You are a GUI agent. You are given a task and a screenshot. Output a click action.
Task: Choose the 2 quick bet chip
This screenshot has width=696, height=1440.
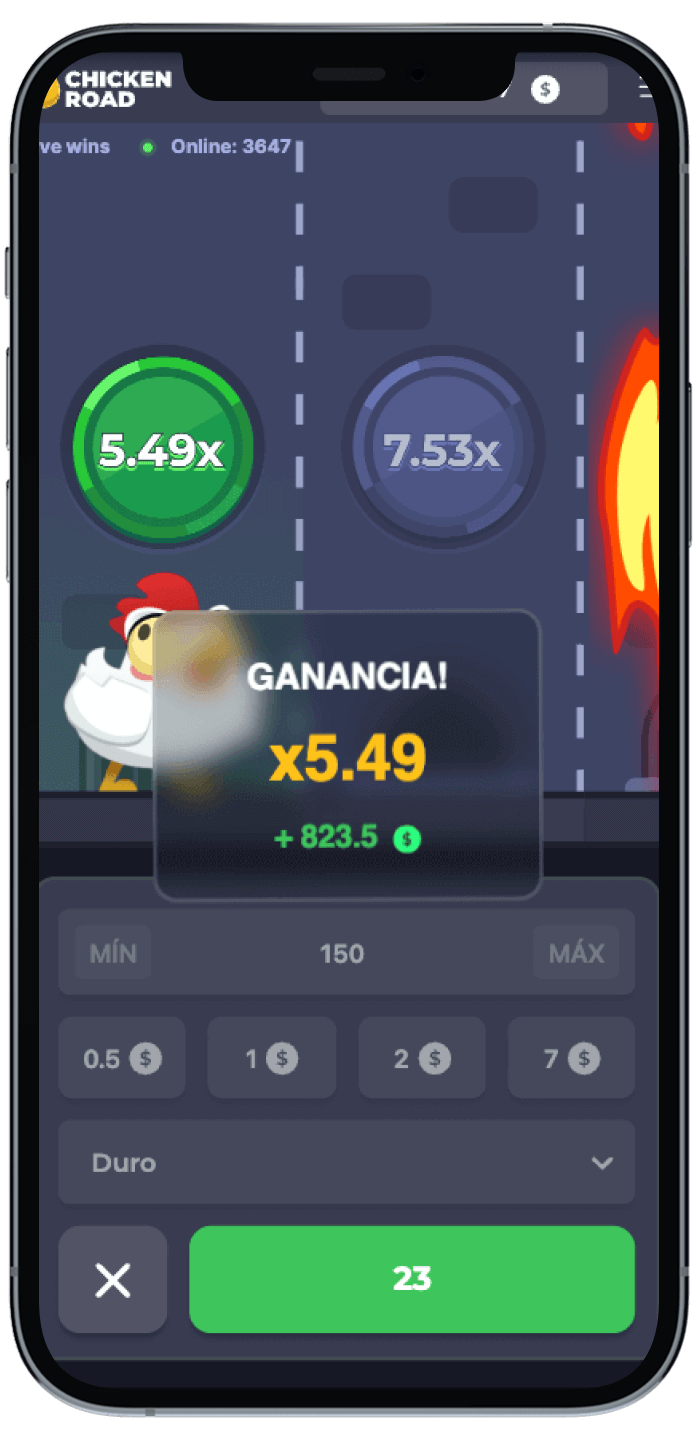tap(421, 1058)
